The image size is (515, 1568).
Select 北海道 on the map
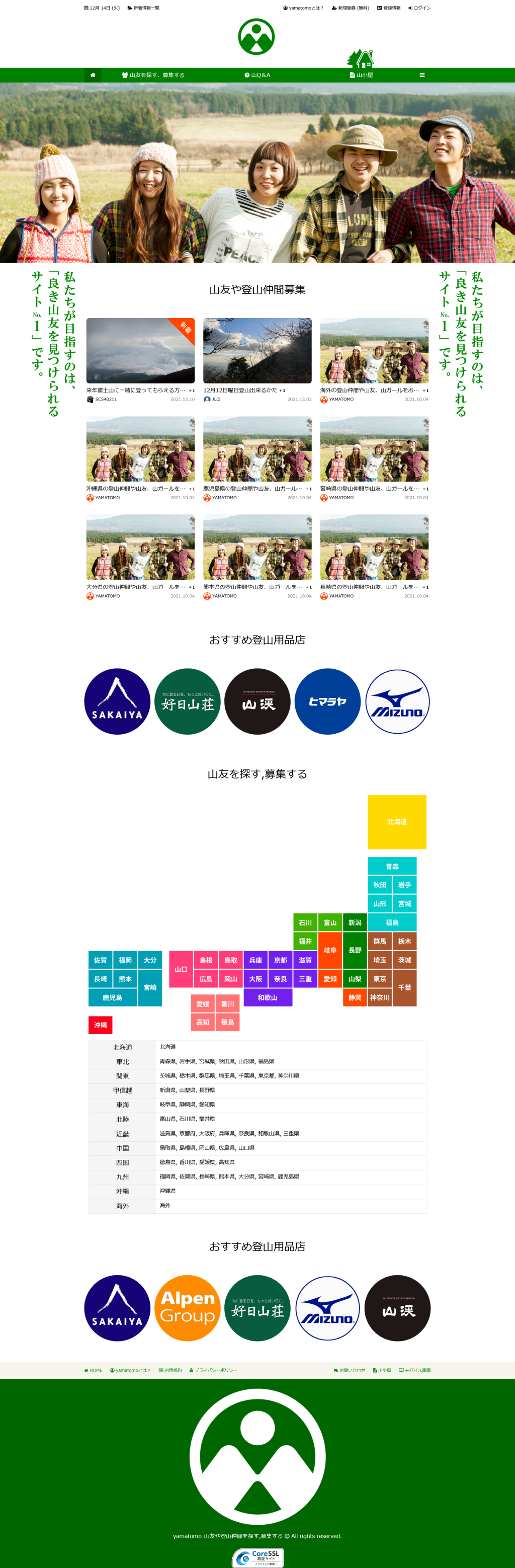(x=396, y=822)
